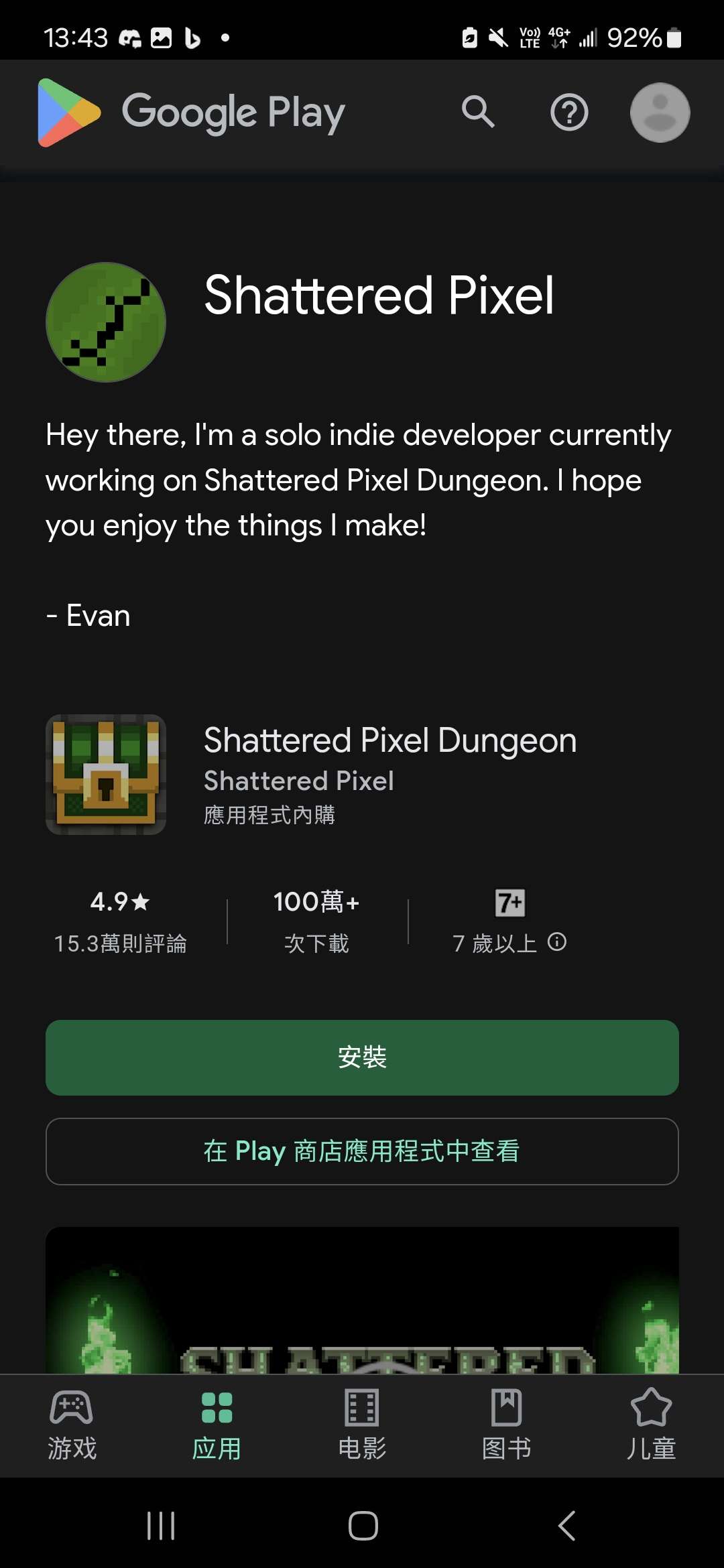Open recent apps from the navigation bar
The height and width of the screenshot is (1568, 724).
[x=161, y=1526]
